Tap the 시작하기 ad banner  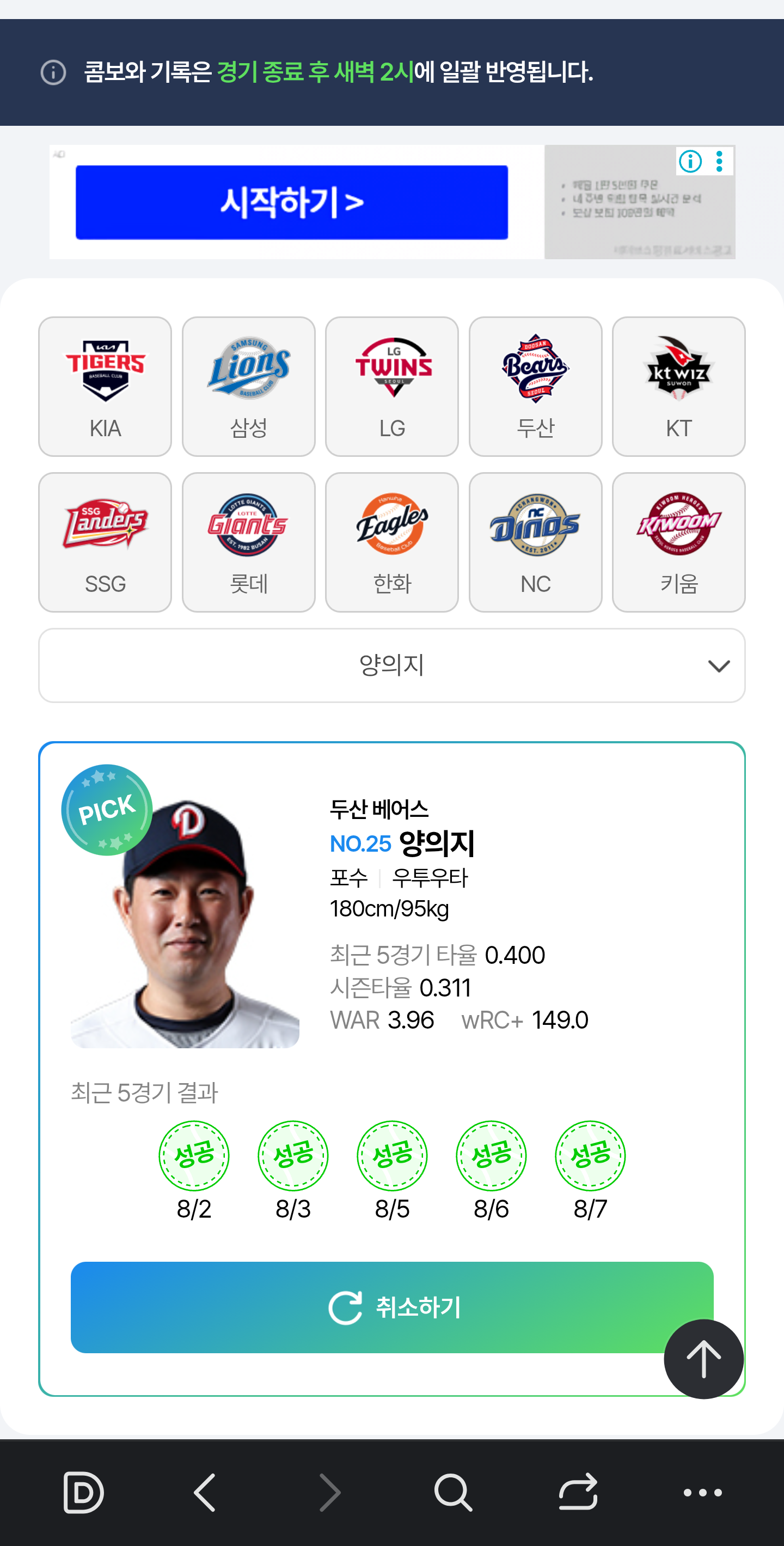tap(291, 202)
